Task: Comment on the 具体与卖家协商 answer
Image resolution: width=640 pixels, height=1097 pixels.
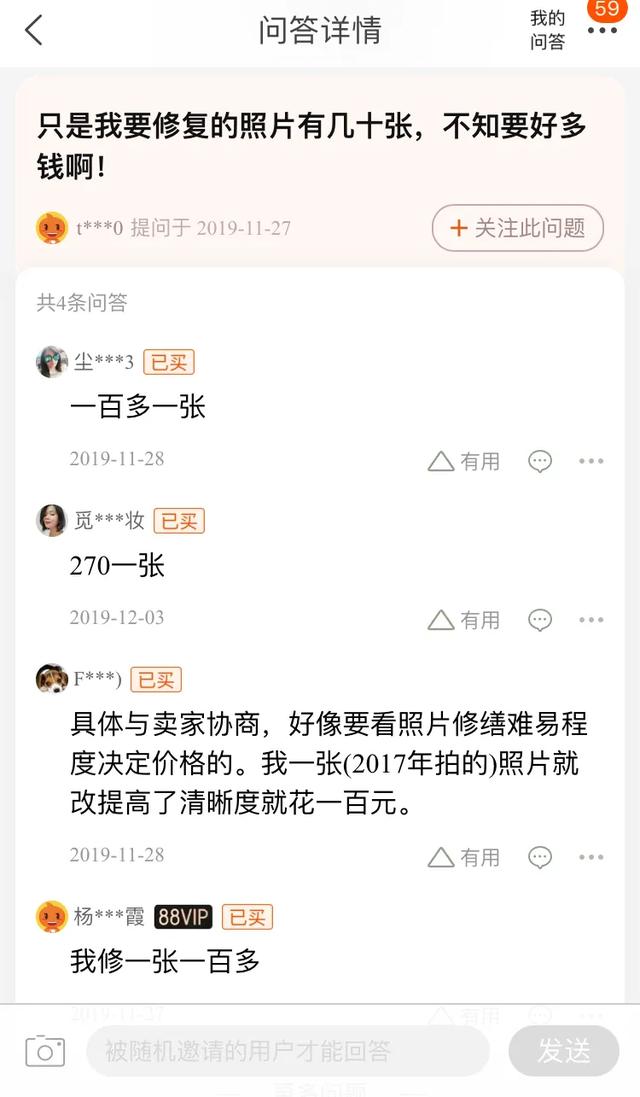Action: [x=540, y=857]
